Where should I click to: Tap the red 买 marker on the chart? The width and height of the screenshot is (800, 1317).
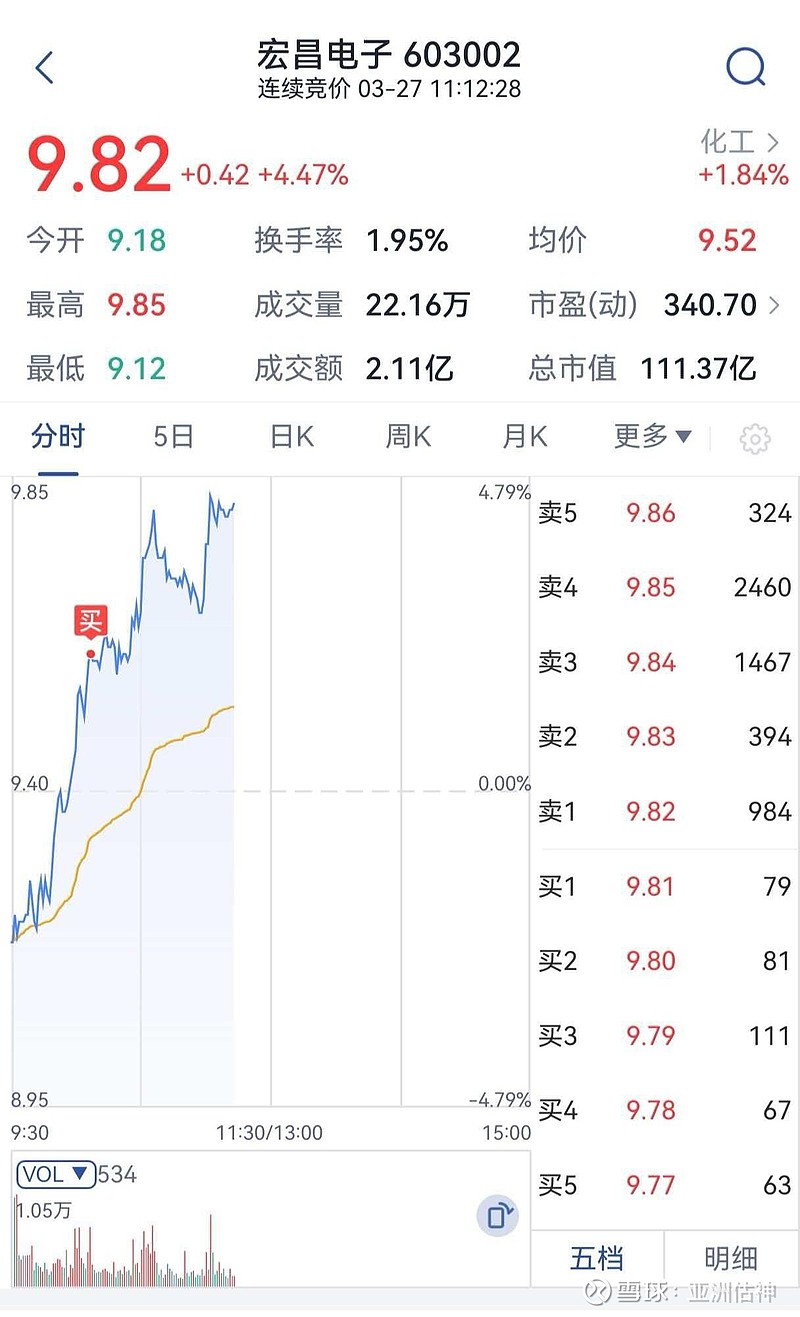tap(90, 621)
